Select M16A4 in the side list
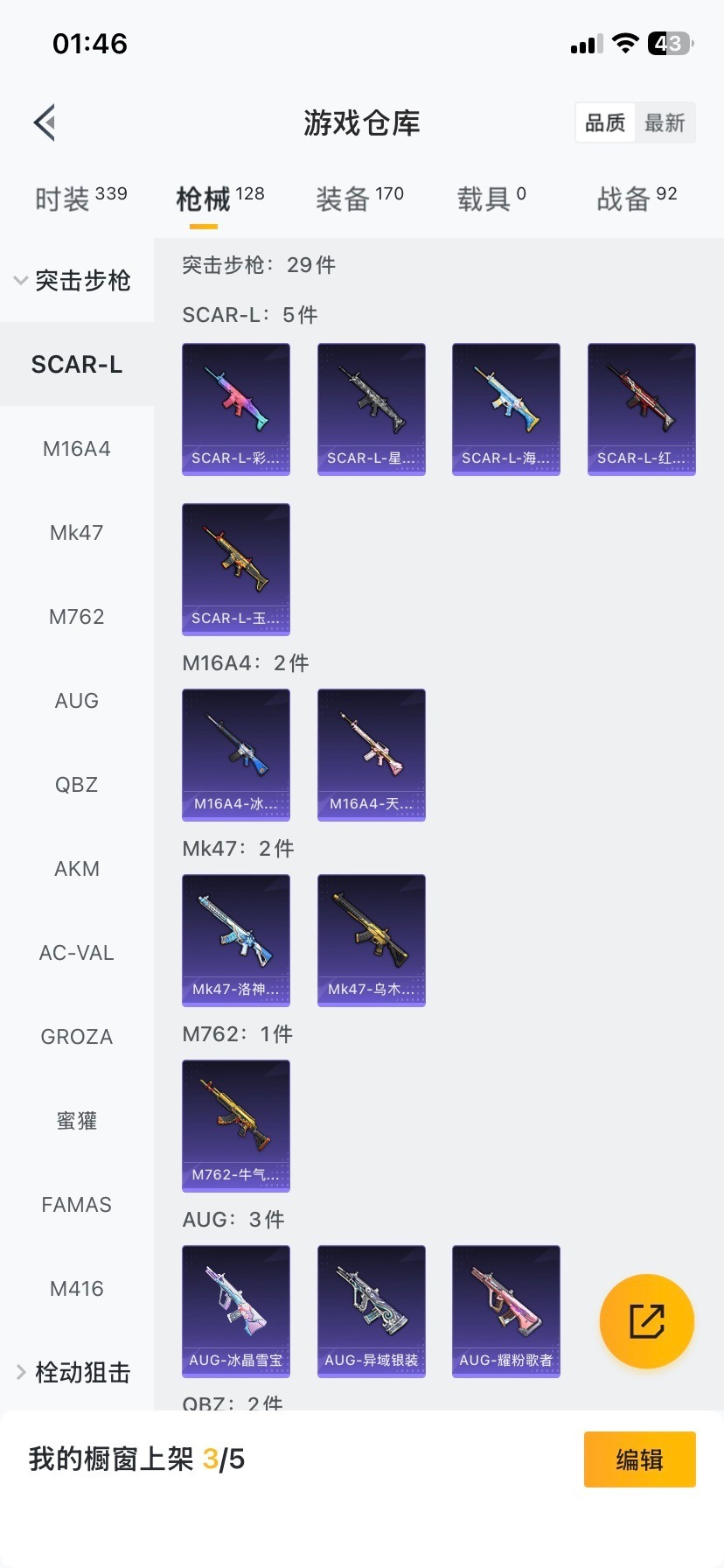Image resolution: width=724 pixels, height=1568 pixels. click(x=77, y=449)
